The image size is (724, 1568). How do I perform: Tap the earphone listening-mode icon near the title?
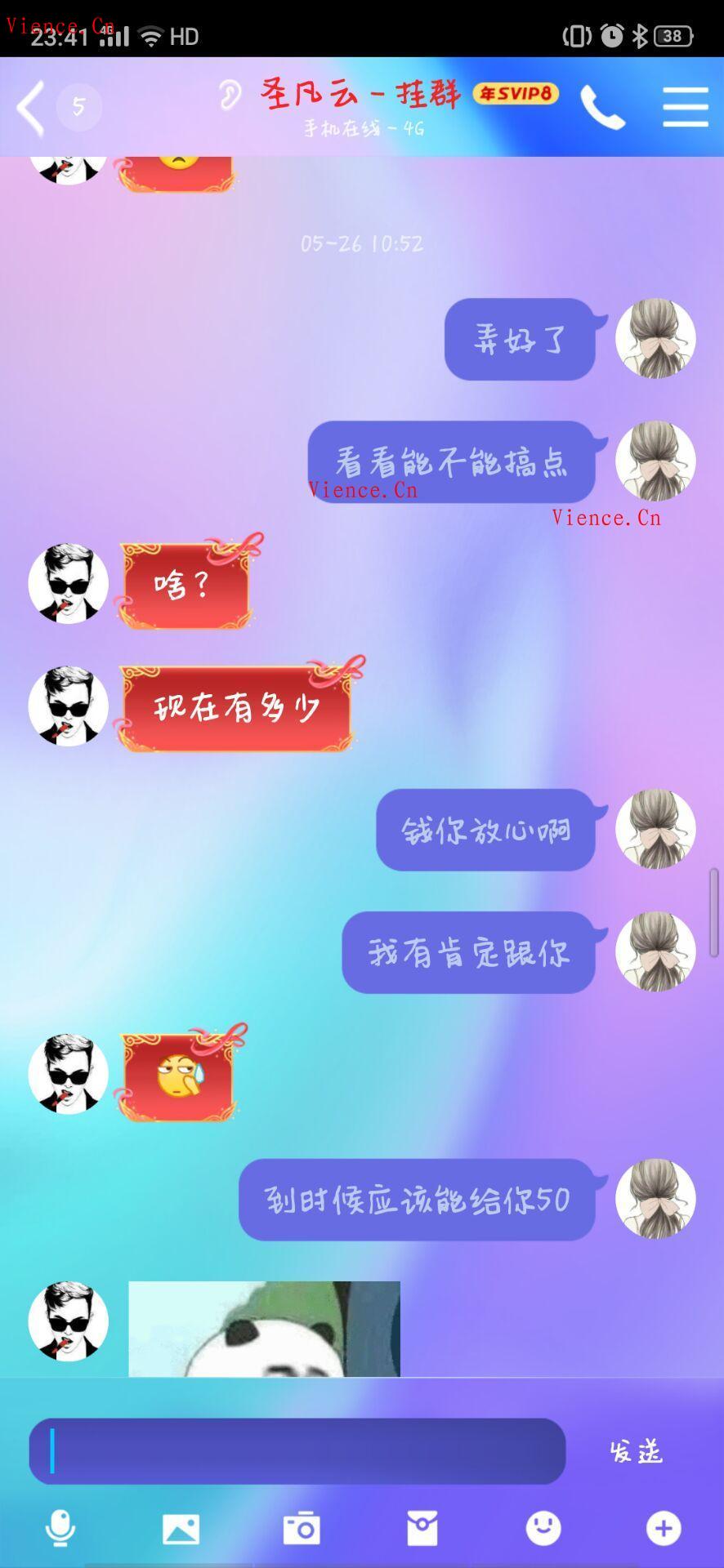tap(231, 94)
